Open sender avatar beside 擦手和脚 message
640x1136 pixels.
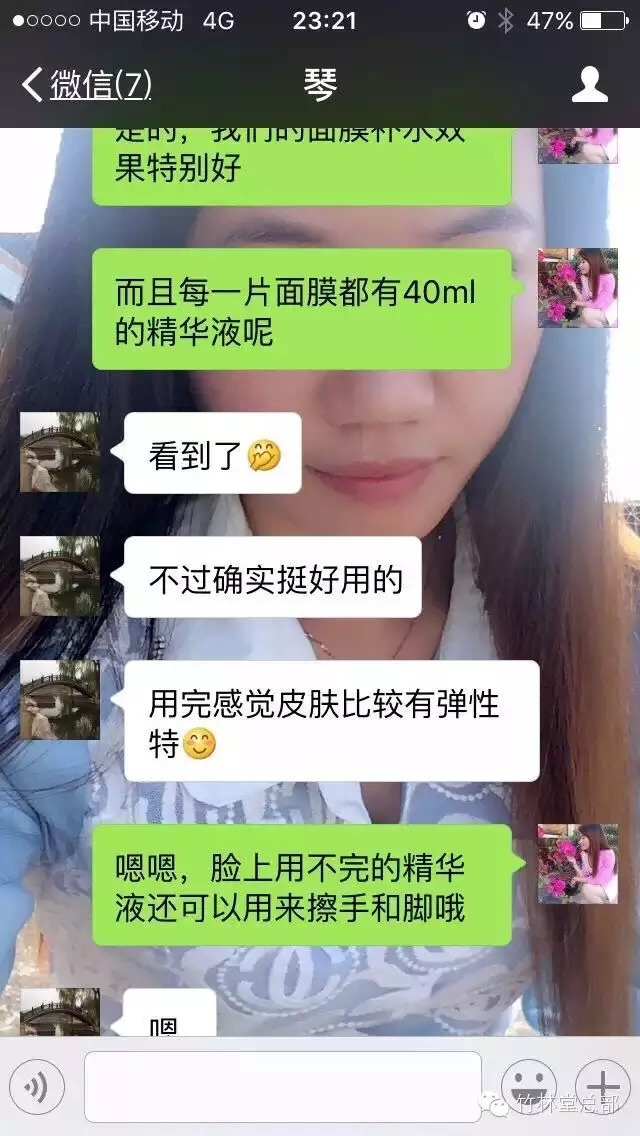click(577, 864)
